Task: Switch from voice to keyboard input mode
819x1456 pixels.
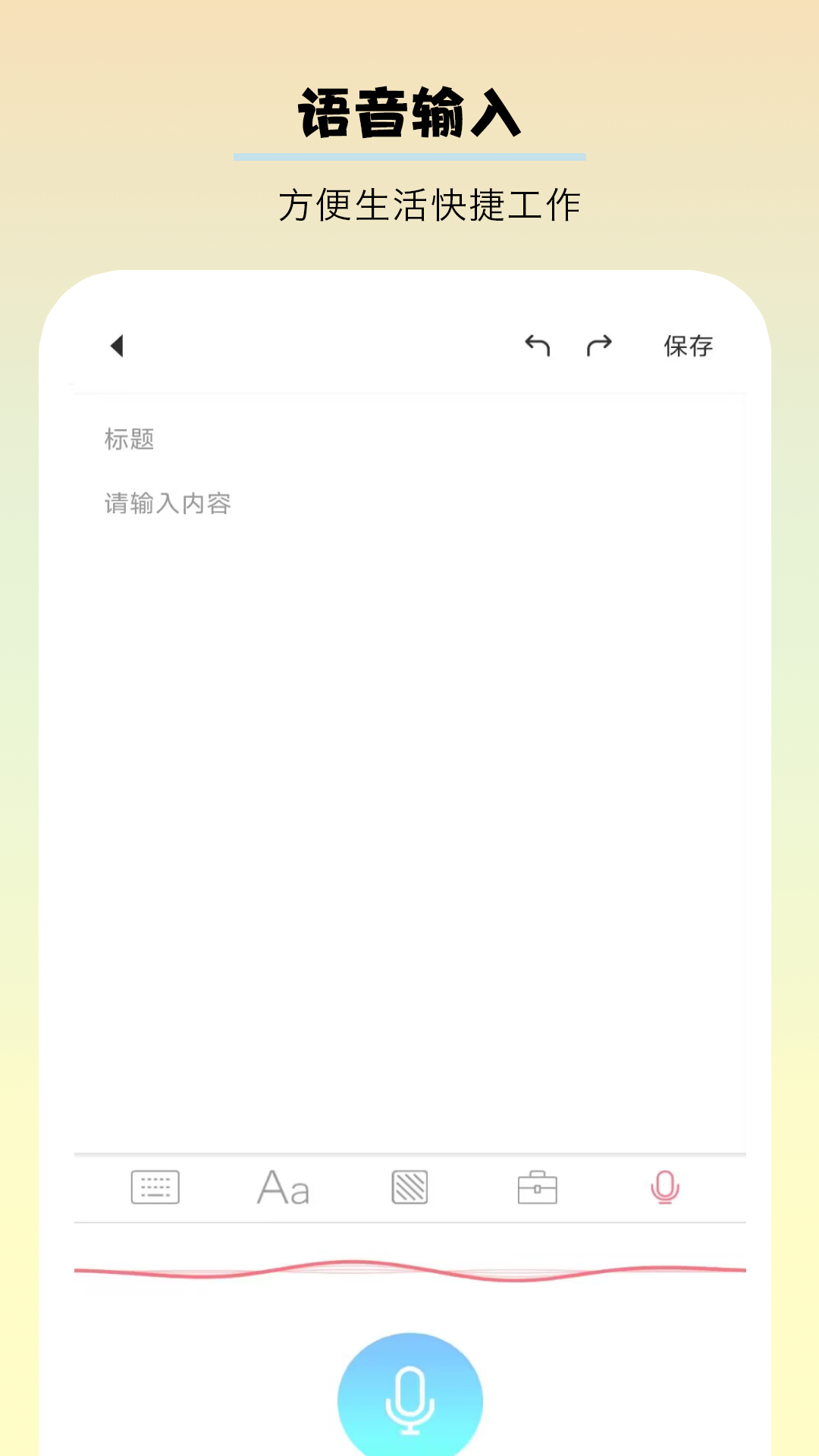Action: pyautogui.click(x=155, y=1188)
